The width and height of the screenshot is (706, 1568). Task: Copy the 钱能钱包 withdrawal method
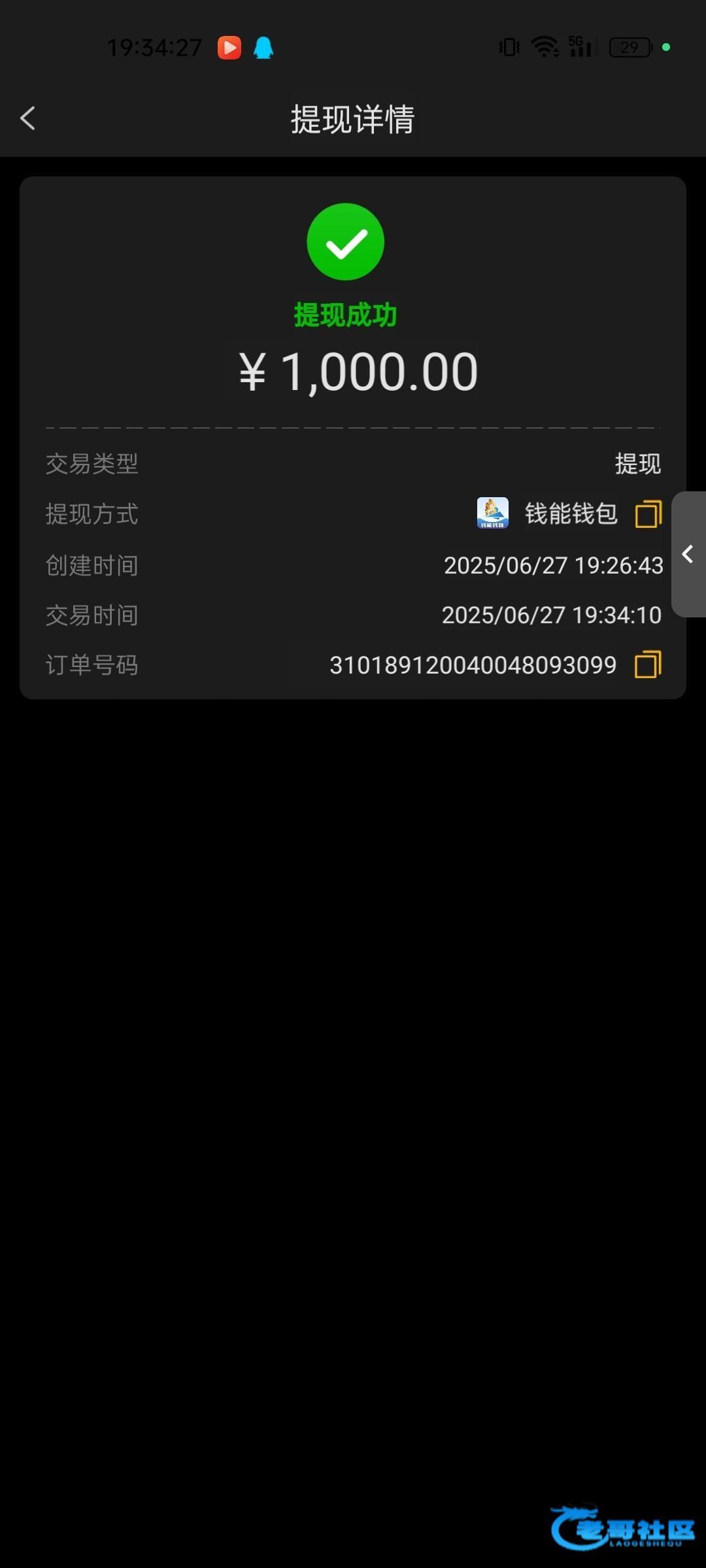pos(648,514)
